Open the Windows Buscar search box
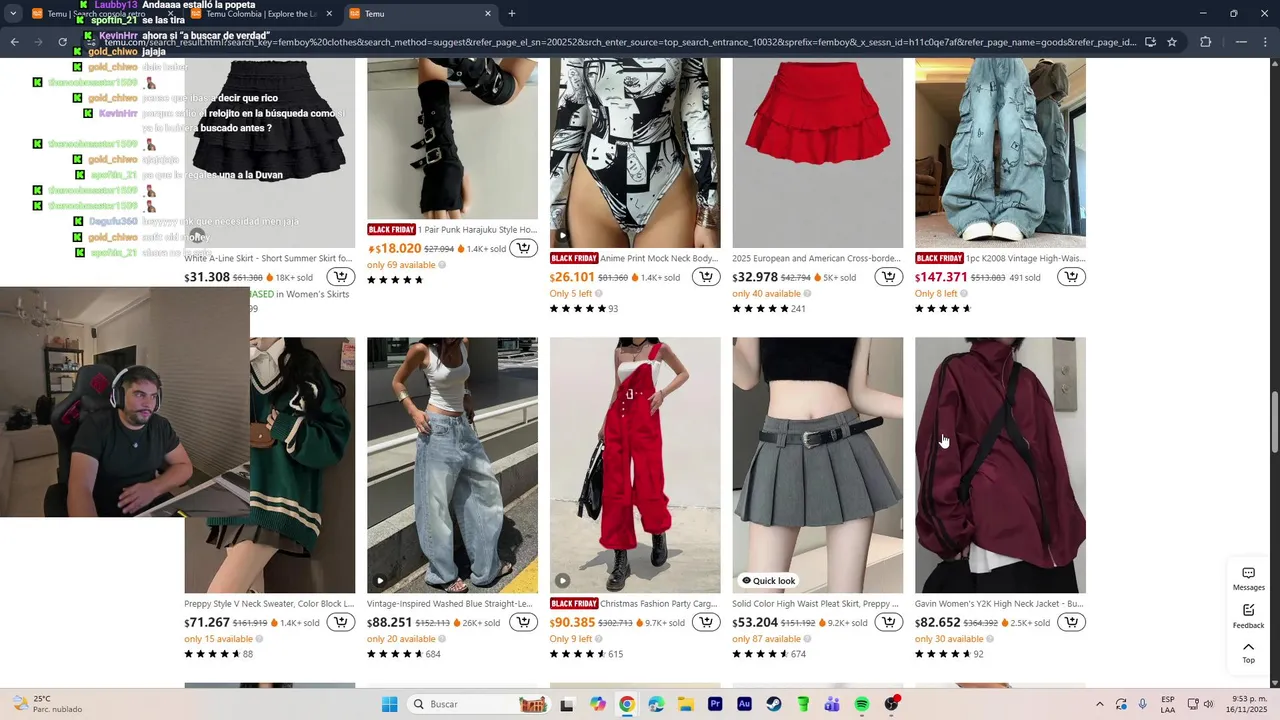 pos(470,704)
